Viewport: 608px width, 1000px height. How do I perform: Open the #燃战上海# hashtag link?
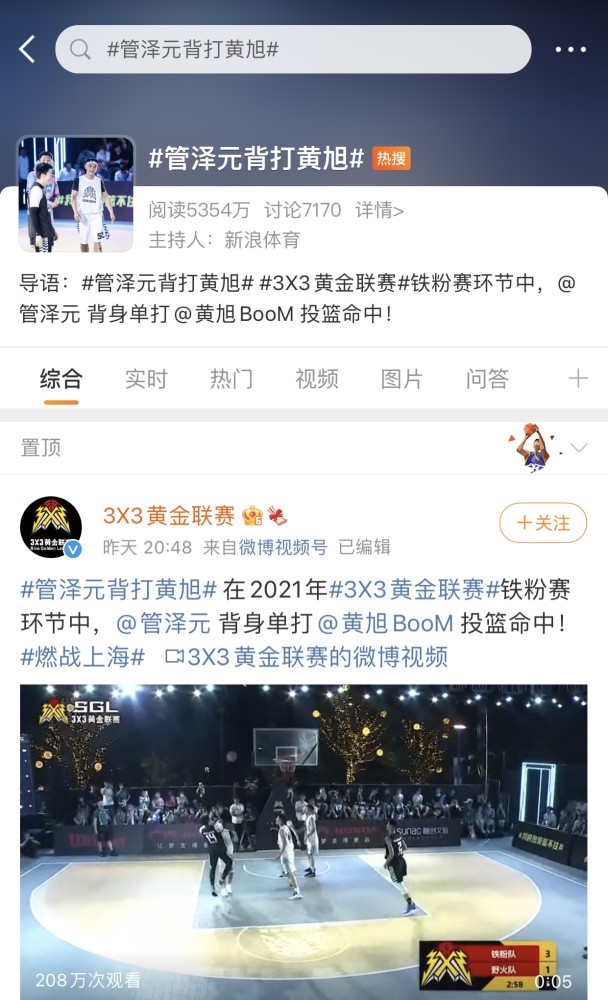[x=83, y=656]
